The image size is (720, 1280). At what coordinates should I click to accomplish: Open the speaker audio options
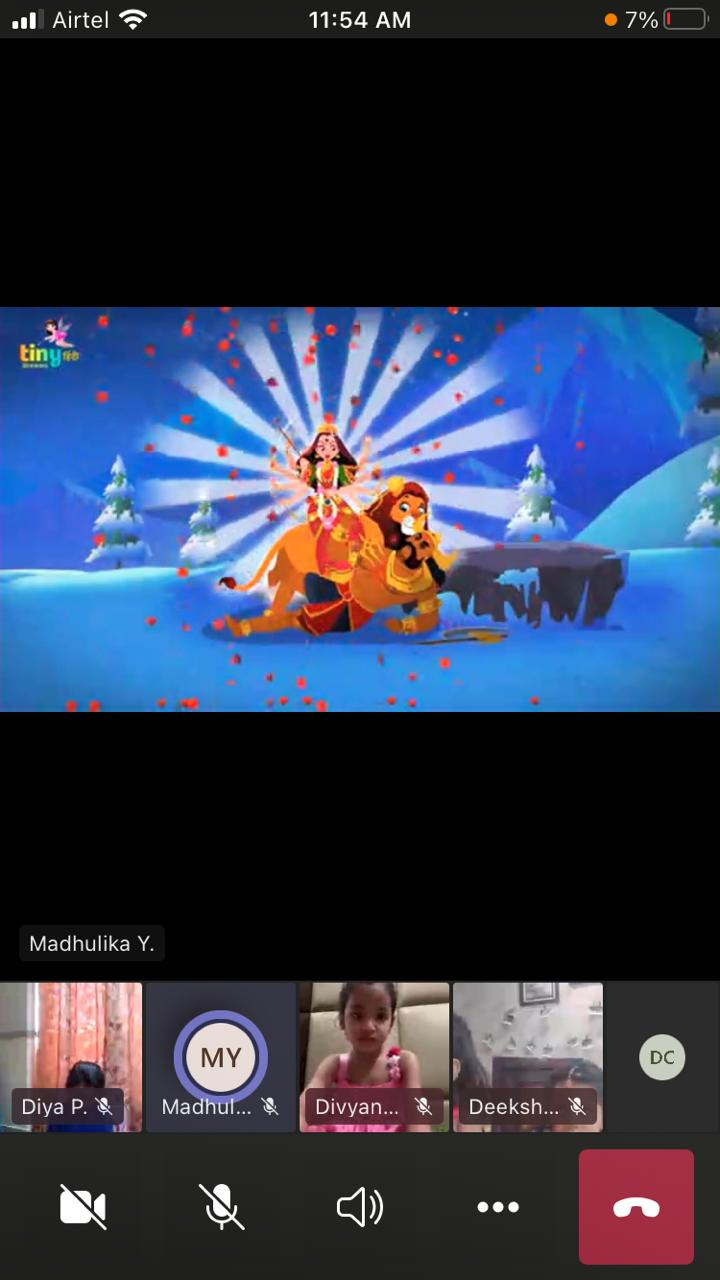coord(359,1207)
